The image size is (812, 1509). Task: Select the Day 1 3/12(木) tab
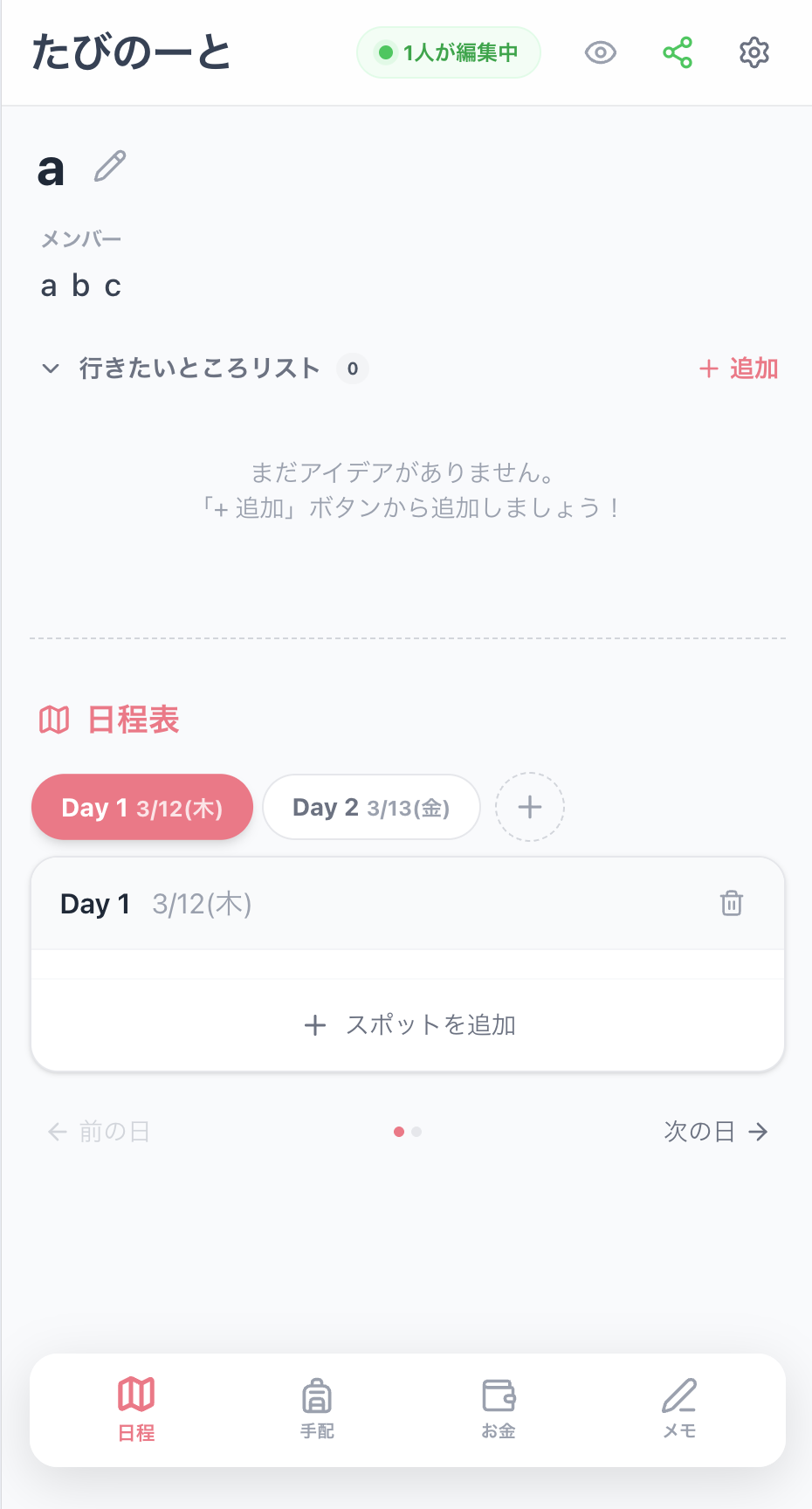[x=141, y=807]
